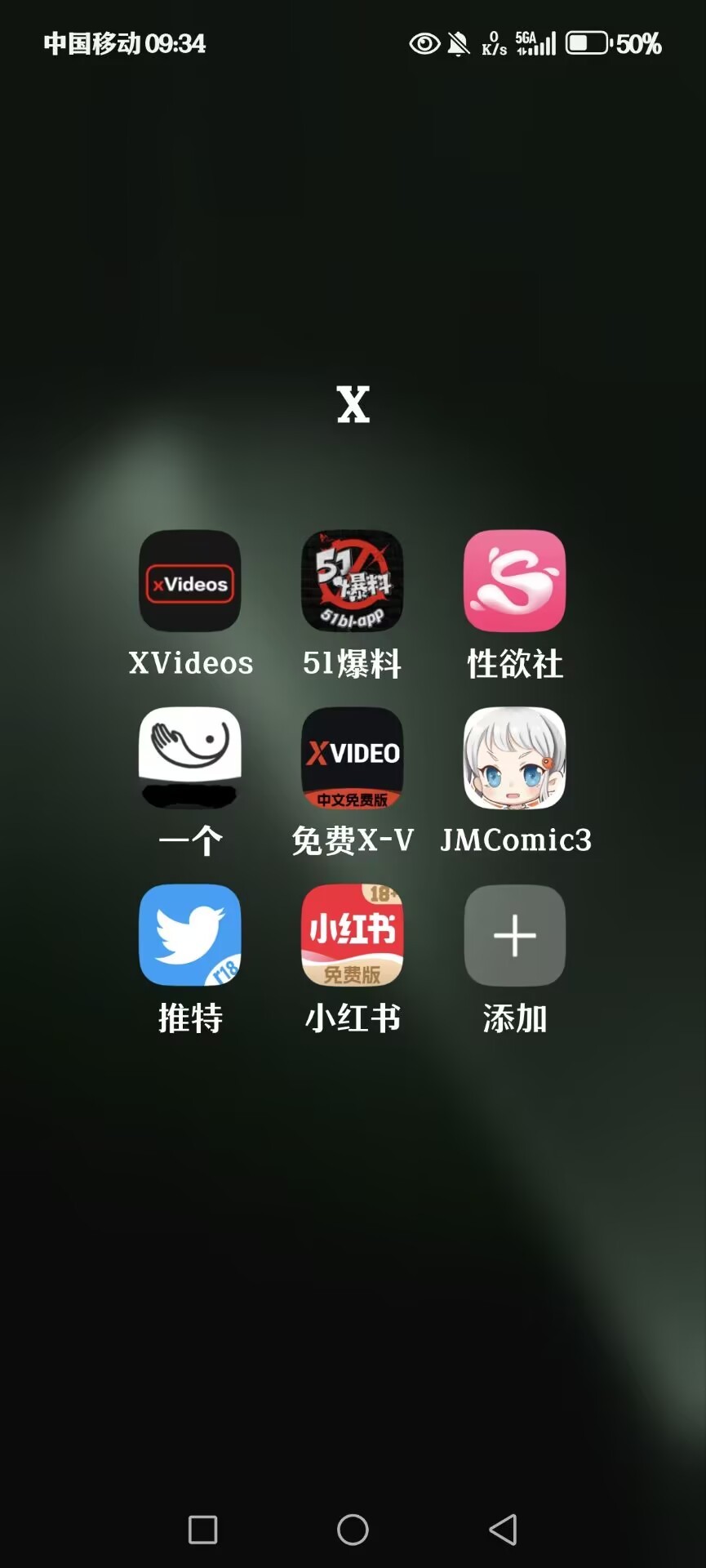Launch the 小红书 app

(x=353, y=935)
